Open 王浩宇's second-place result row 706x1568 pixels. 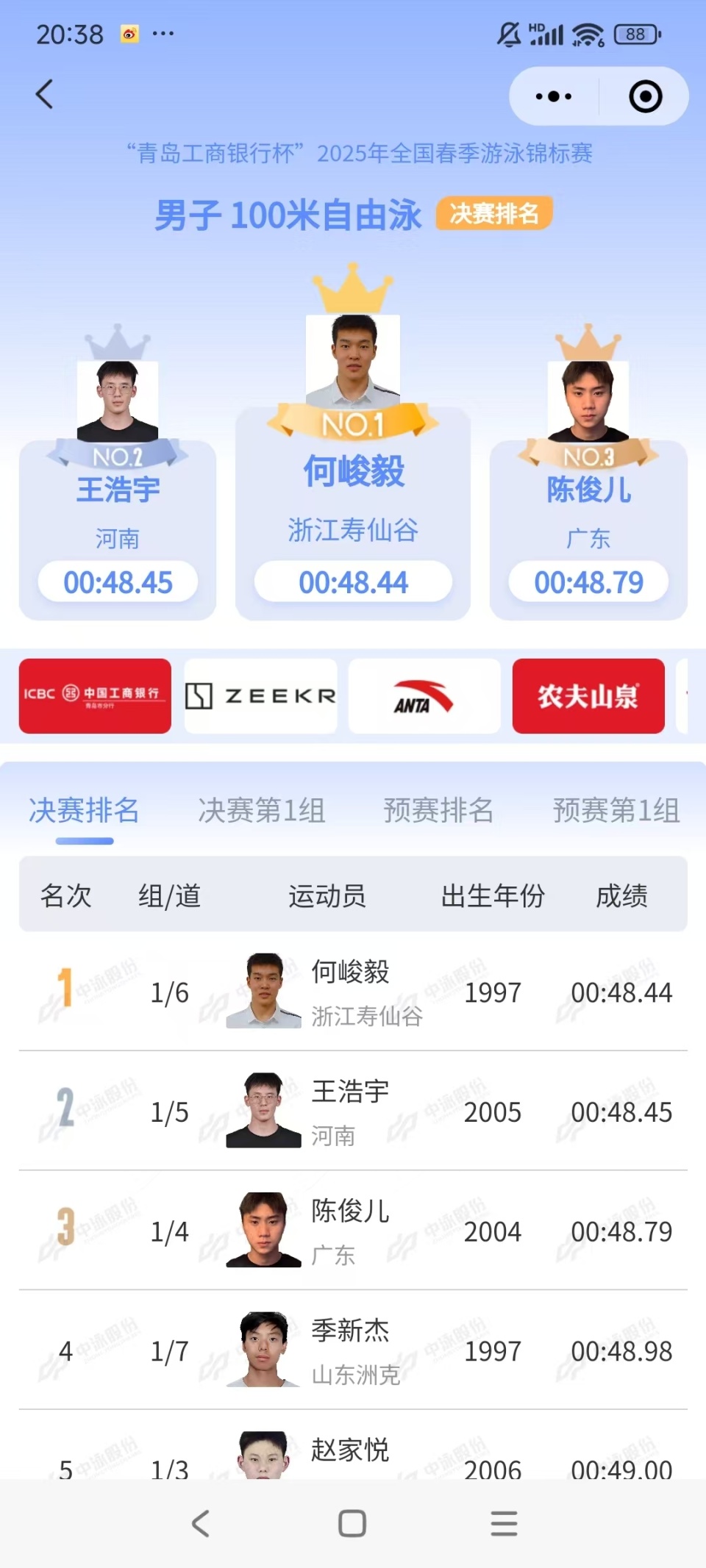353,1111
